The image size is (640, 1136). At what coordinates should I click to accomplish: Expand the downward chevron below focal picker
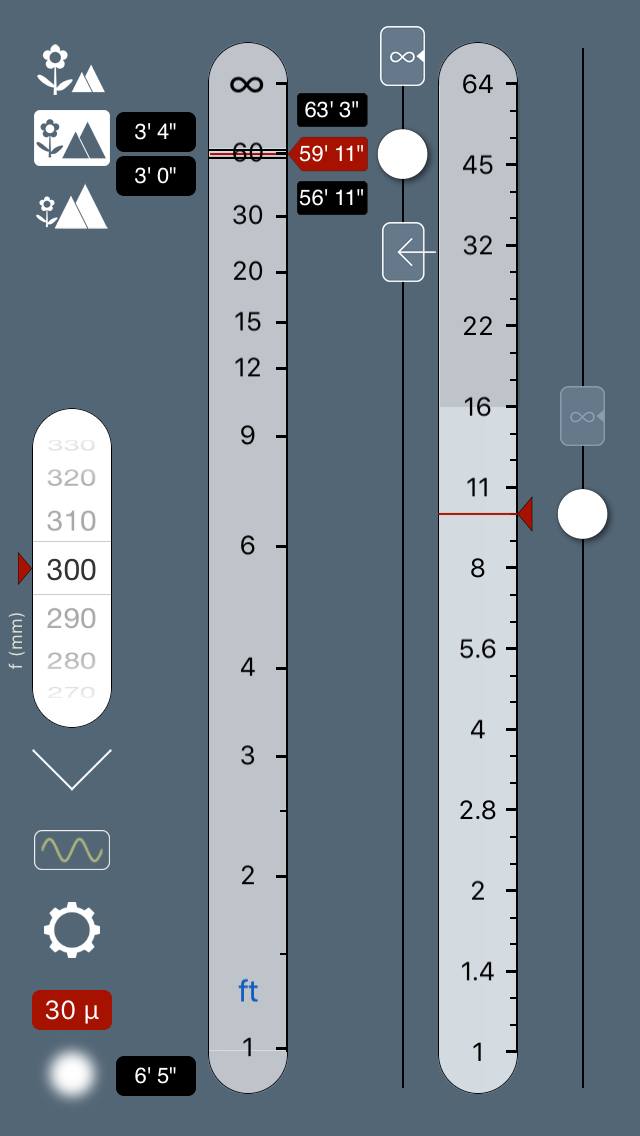[x=72, y=768]
